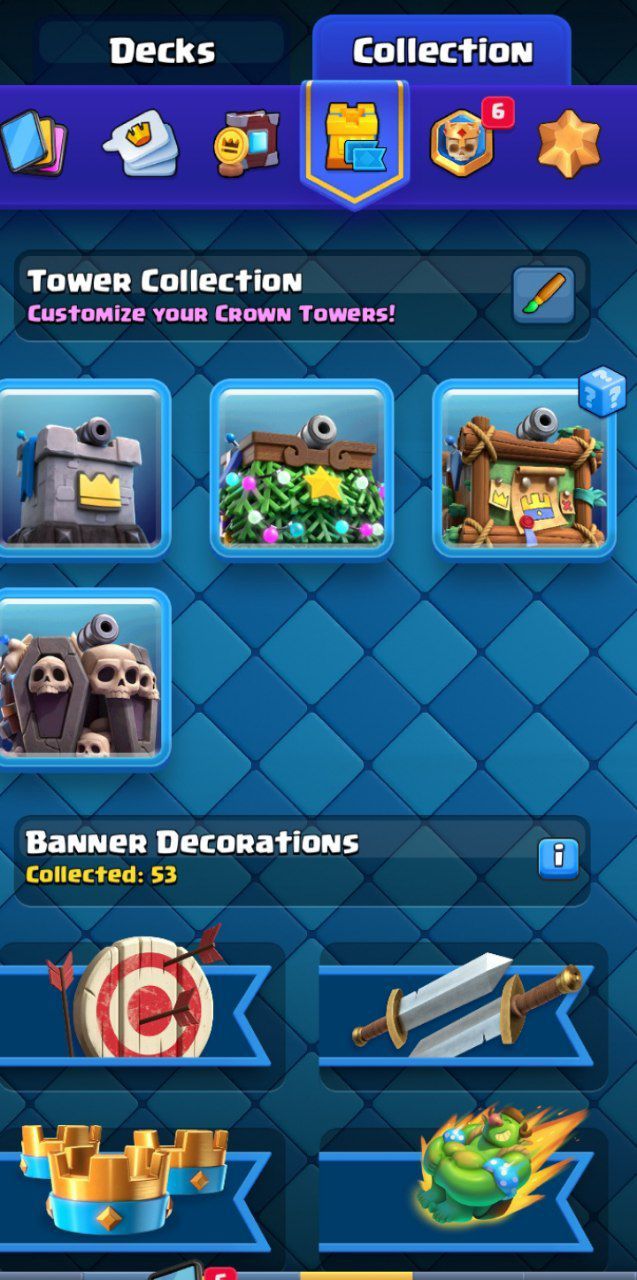Tap the paintbrush customize towers button
Screen dimensions: 637x1280
pos(544,295)
